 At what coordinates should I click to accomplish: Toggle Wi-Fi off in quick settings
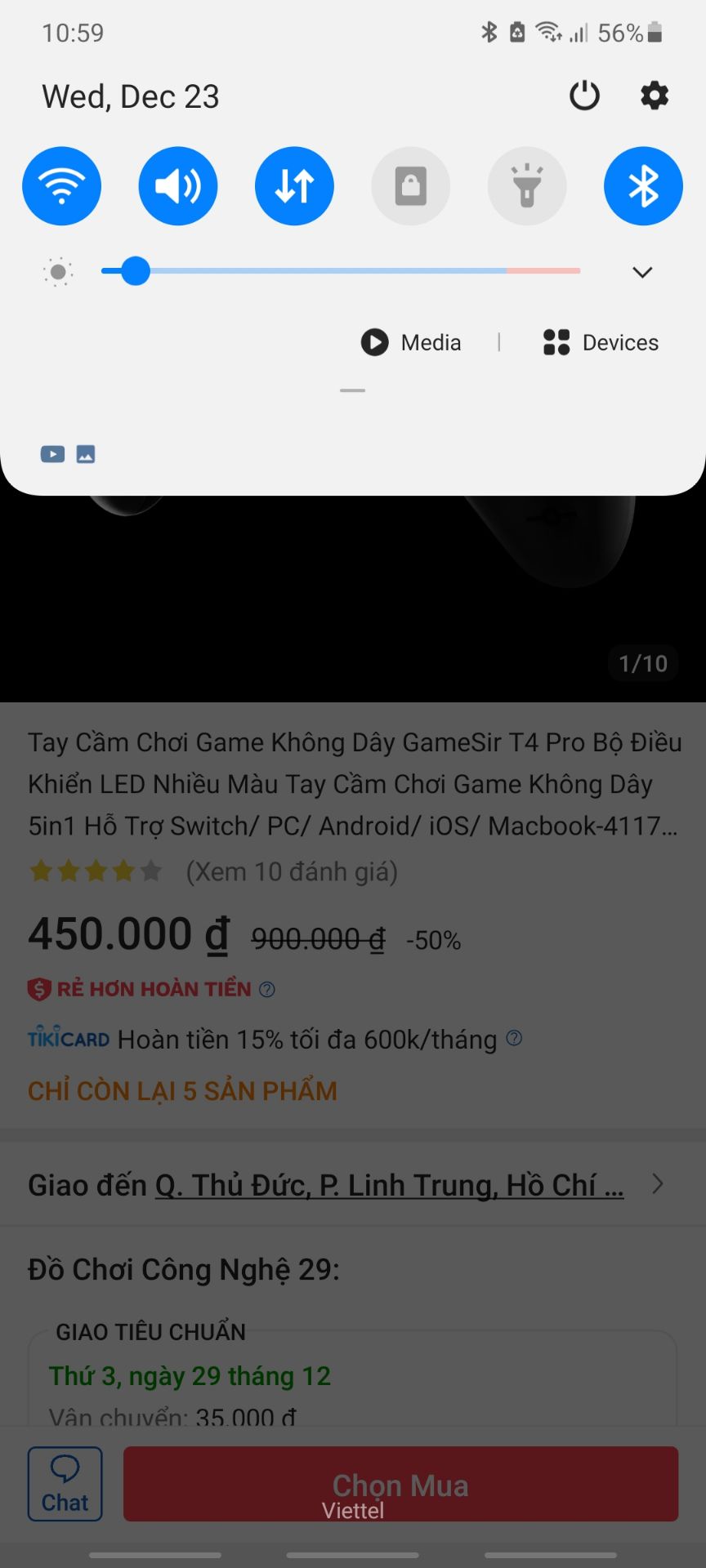coord(62,186)
